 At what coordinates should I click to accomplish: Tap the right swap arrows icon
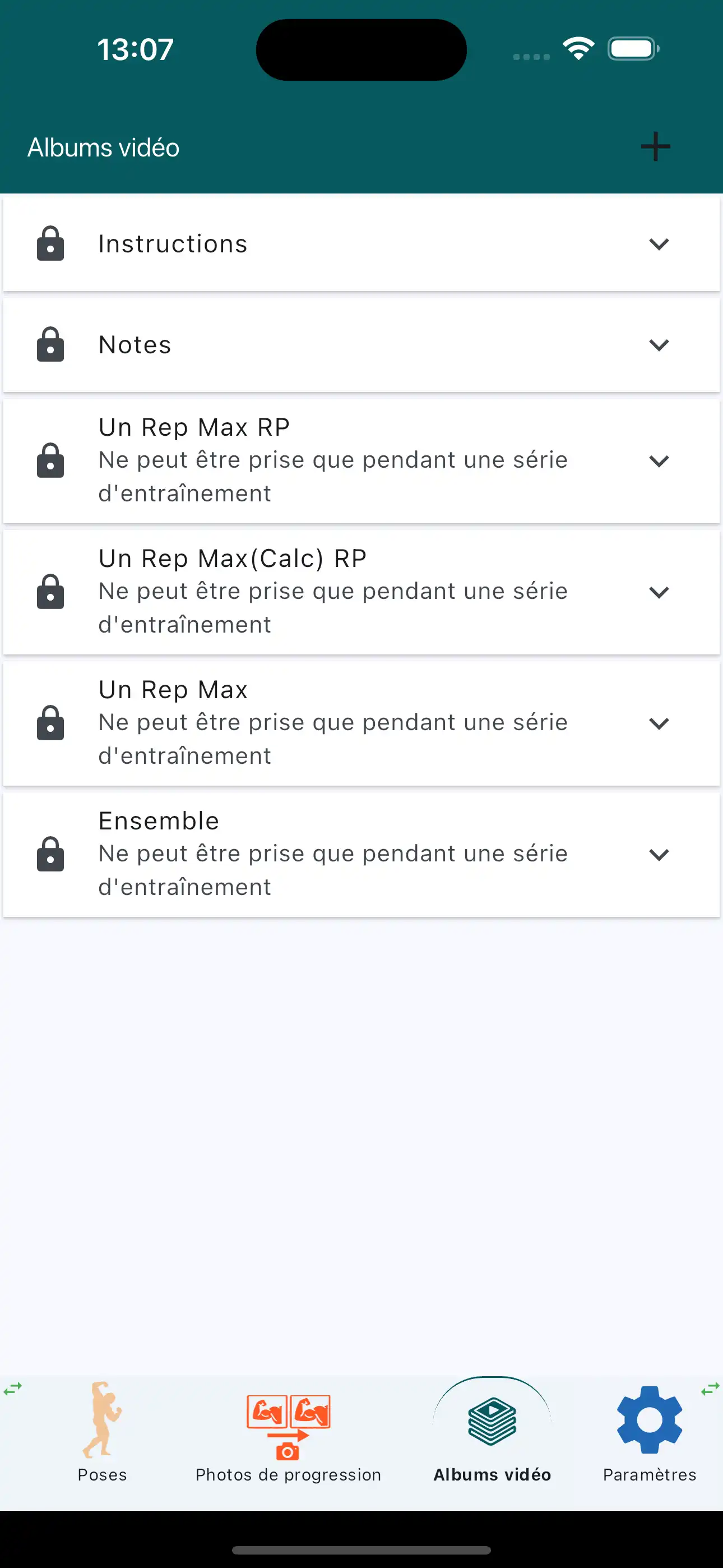coord(710,1389)
